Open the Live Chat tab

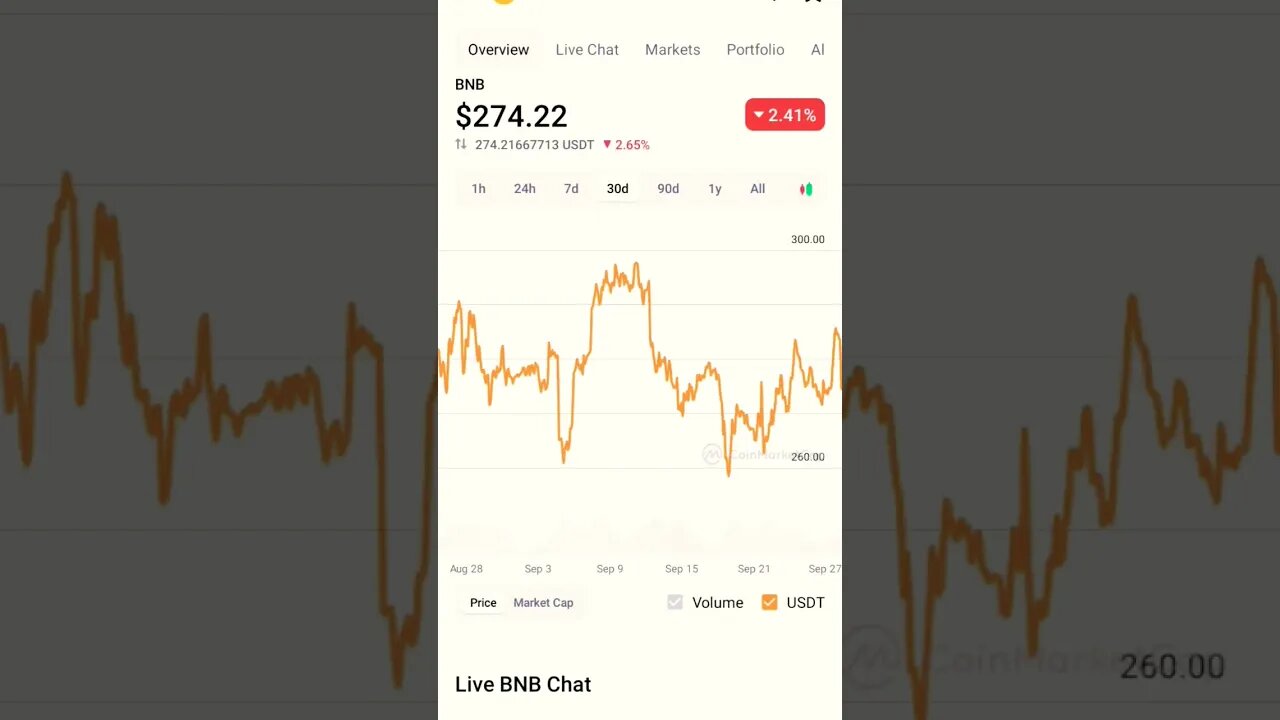pos(587,50)
